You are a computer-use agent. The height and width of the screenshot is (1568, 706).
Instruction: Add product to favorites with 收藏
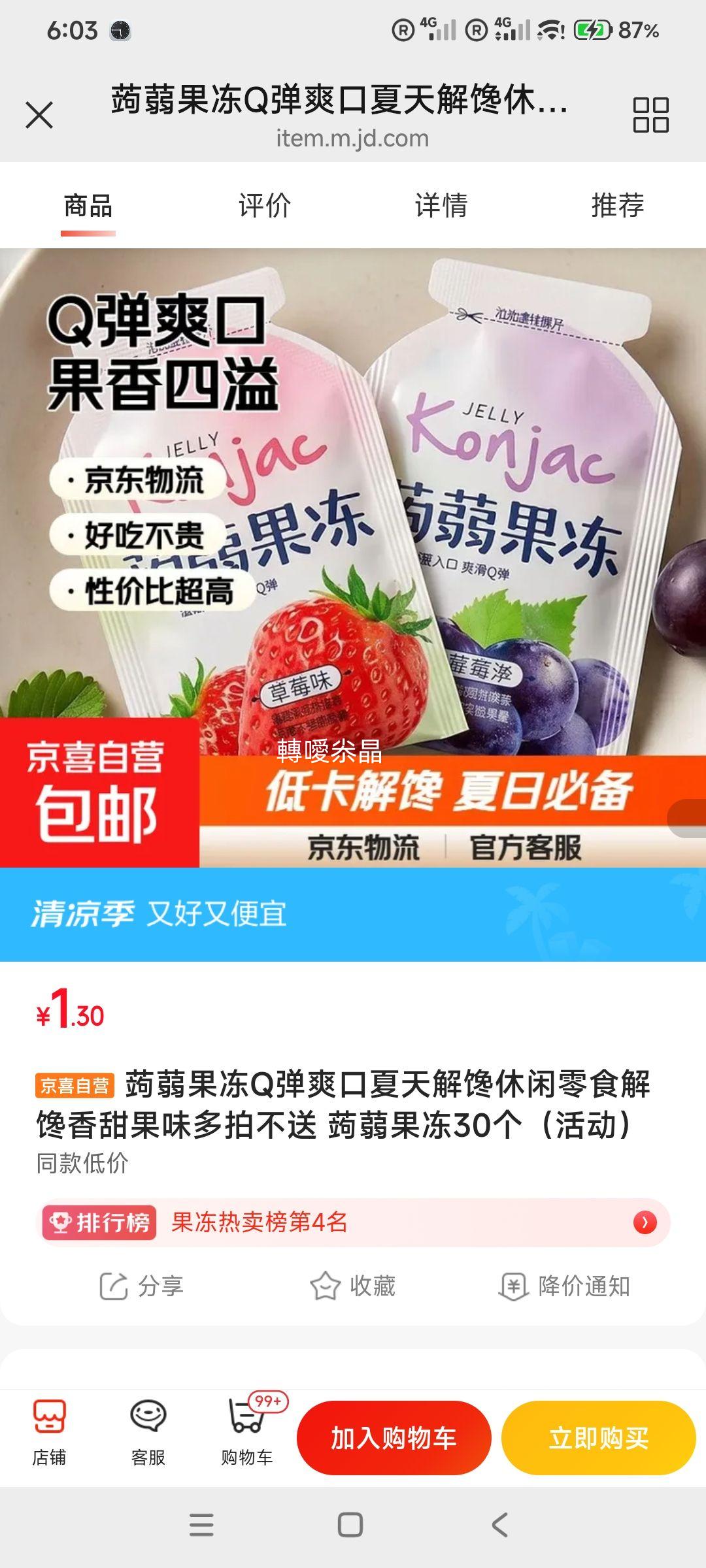tap(353, 1286)
